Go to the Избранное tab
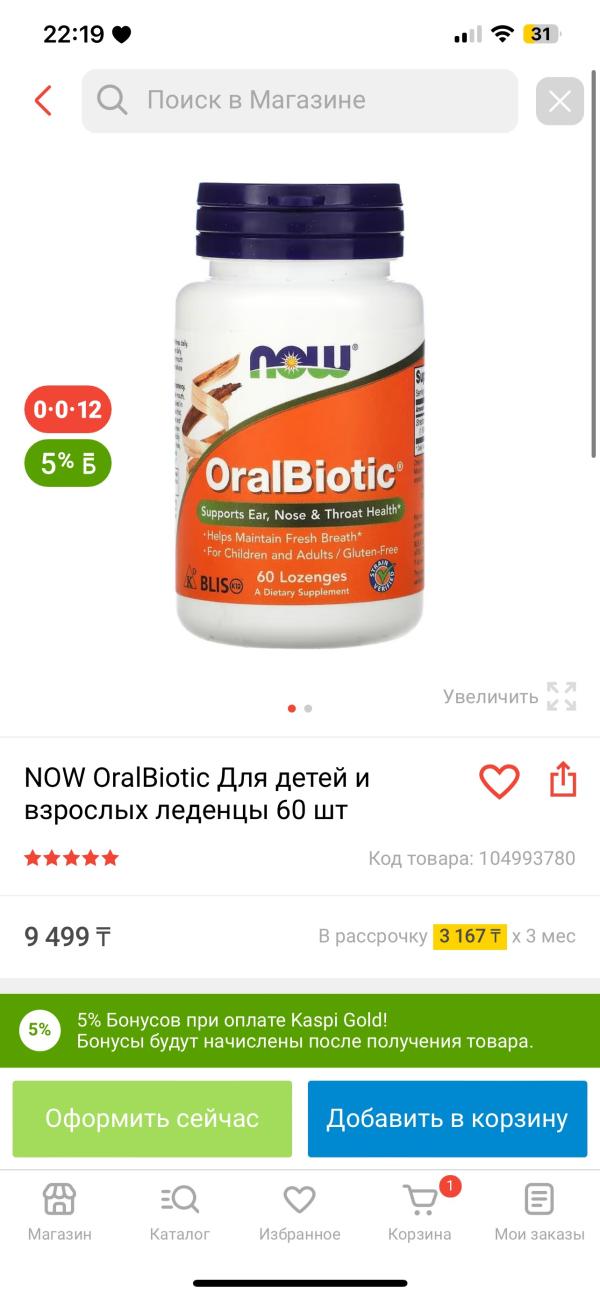The height and width of the screenshot is (1297, 600). [x=299, y=1211]
